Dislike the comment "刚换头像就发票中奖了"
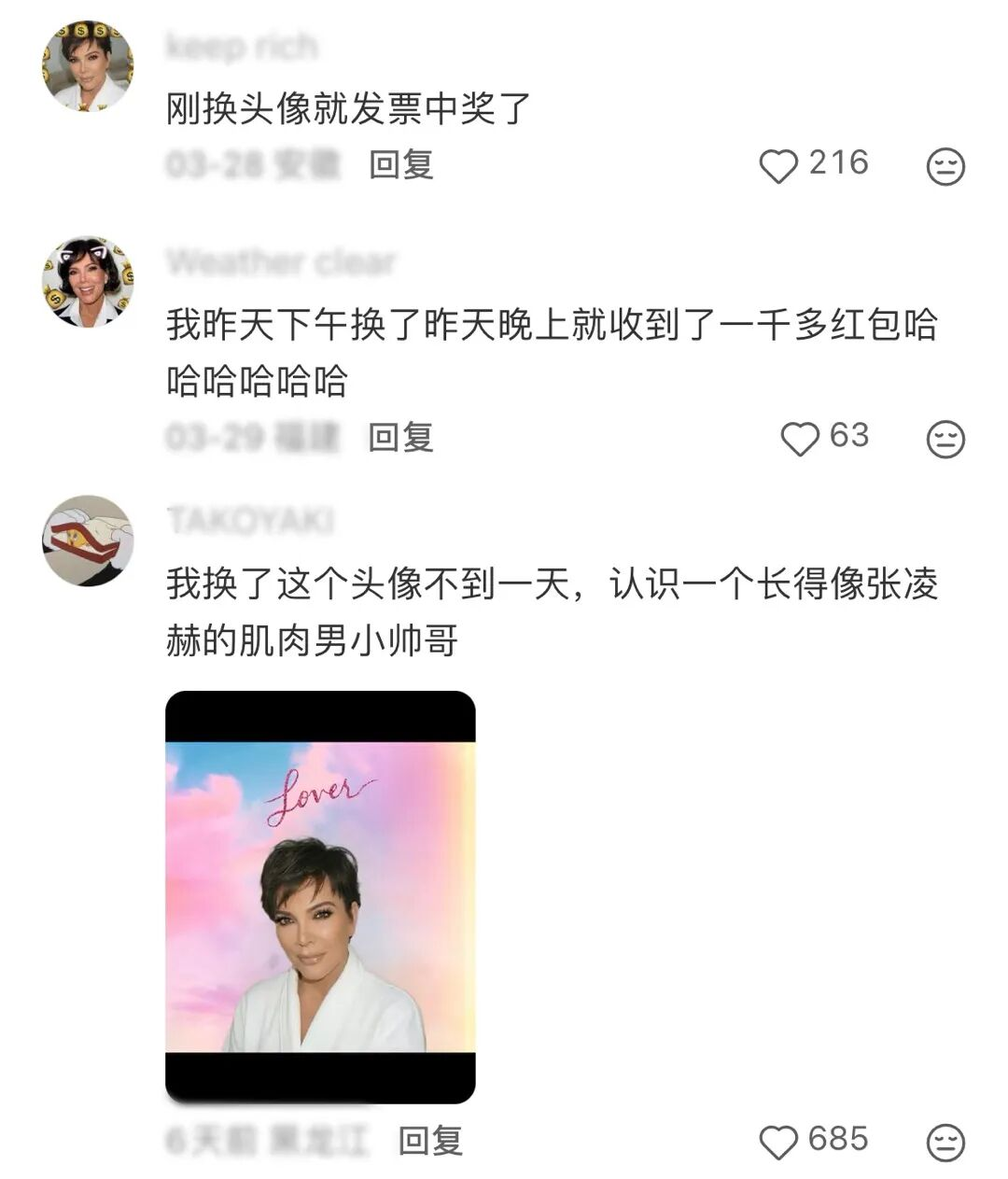The image size is (1008, 1179). pos(945,166)
